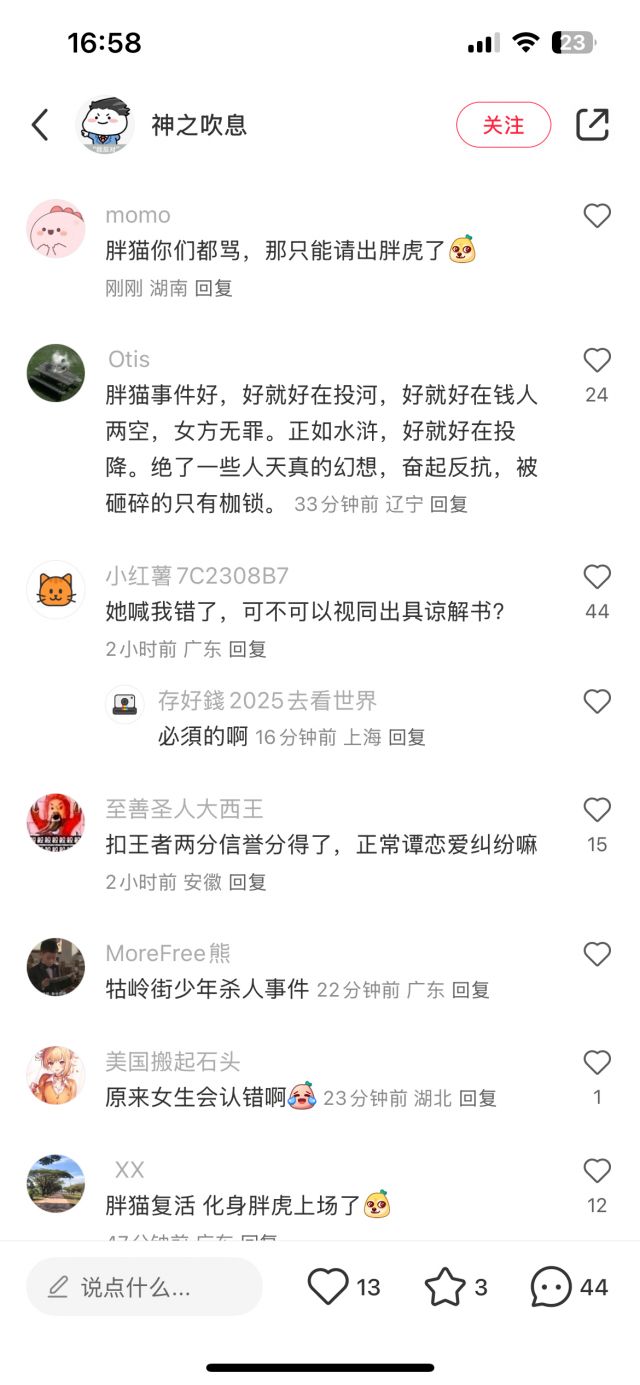Go back using the top-left arrow
Image resolution: width=640 pixels, height=1385 pixels.
pyautogui.click(x=40, y=125)
